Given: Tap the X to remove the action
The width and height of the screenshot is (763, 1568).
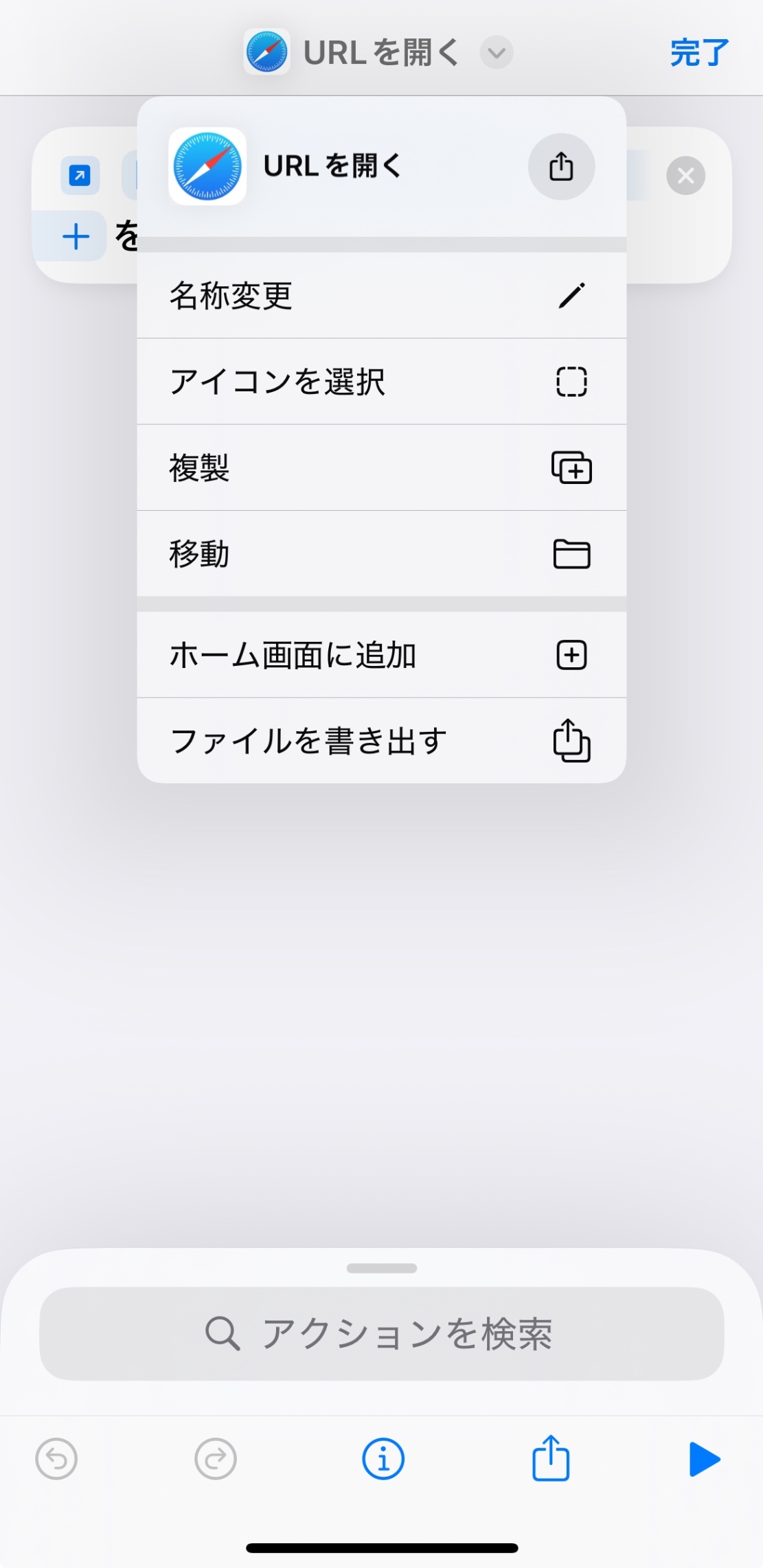Looking at the screenshot, I should click(x=685, y=175).
